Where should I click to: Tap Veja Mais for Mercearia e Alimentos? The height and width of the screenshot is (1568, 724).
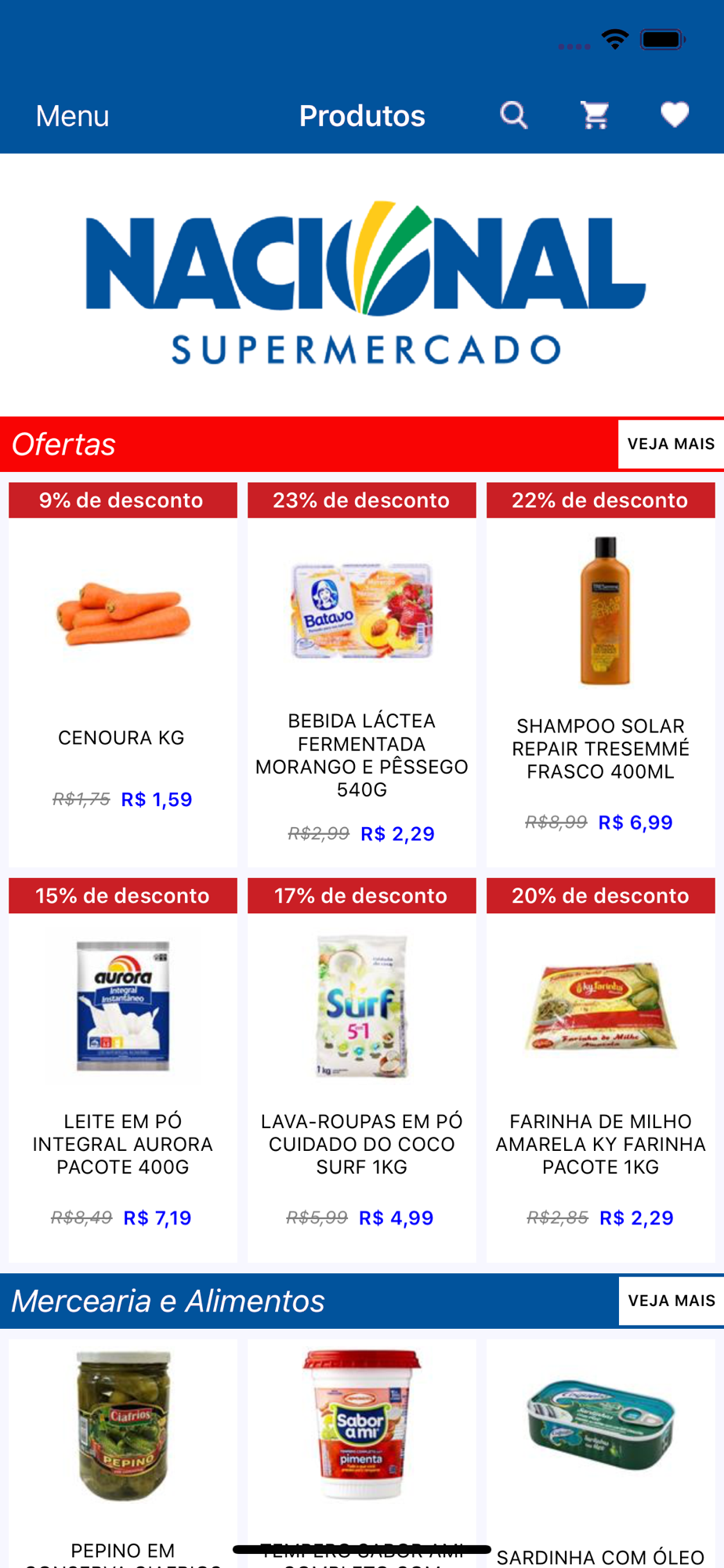click(671, 1301)
